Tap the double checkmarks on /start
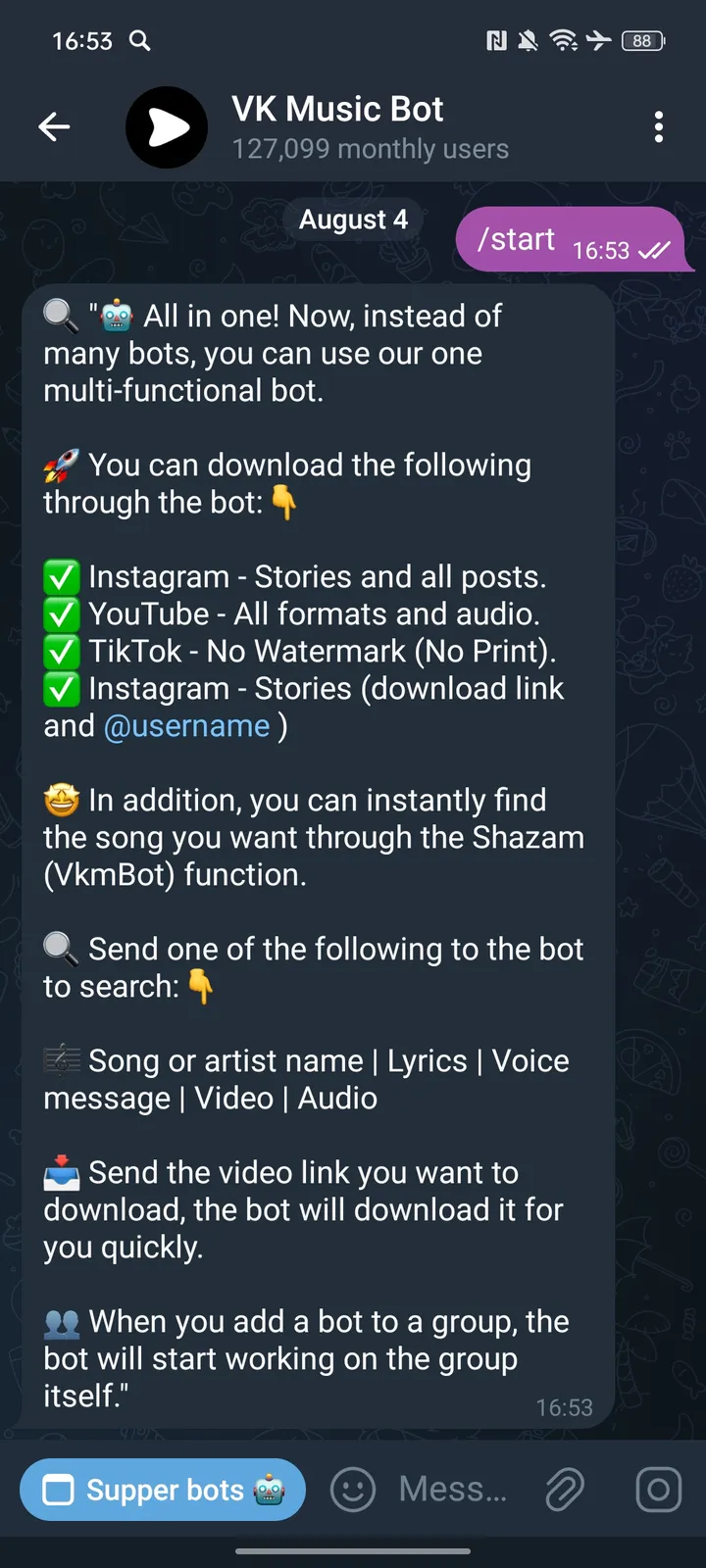This screenshot has width=706, height=1568. (653, 252)
